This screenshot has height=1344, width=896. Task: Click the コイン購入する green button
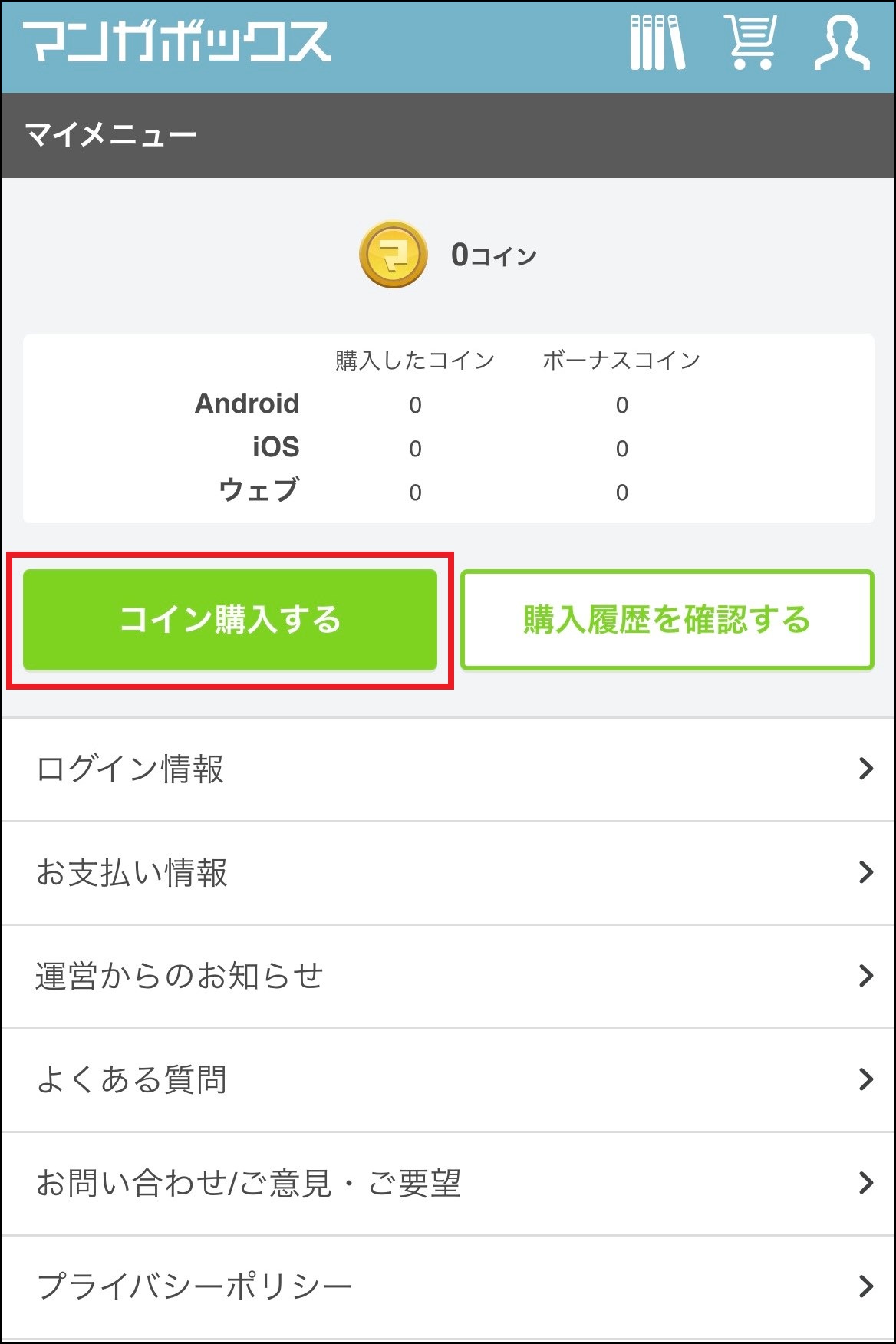[230, 621]
